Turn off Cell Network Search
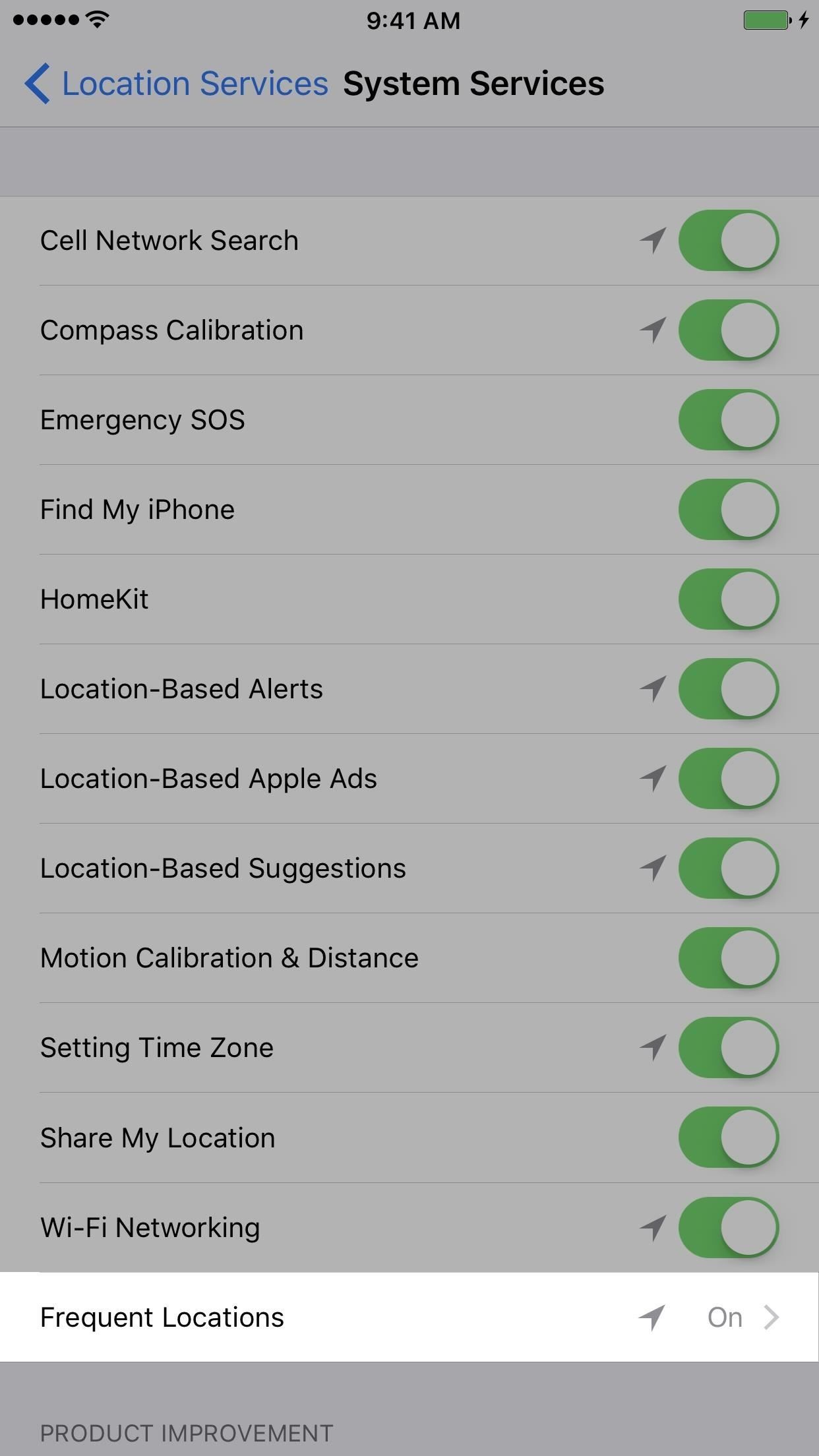 point(728,241)
